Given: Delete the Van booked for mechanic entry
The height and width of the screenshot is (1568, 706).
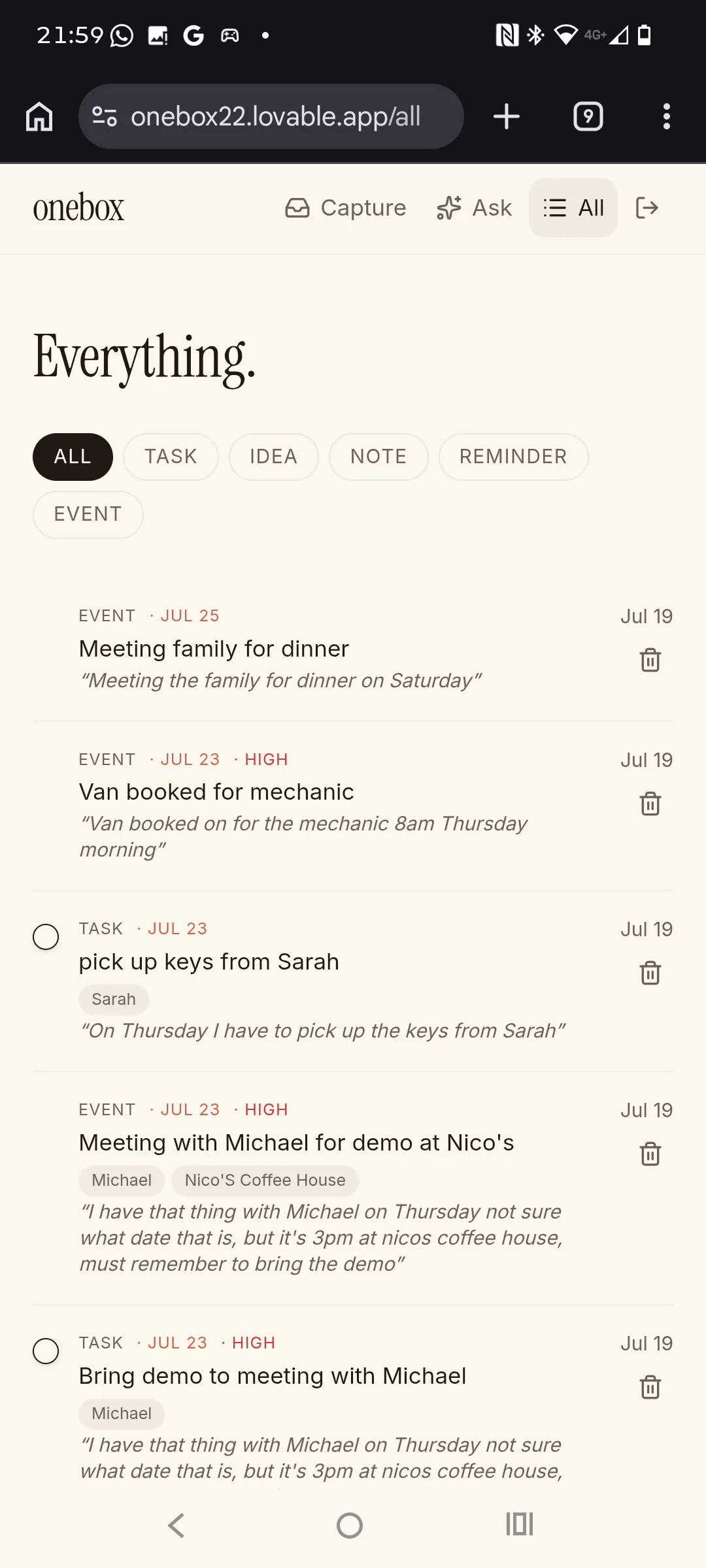Looking at the screenshot, I should [650, 804].
